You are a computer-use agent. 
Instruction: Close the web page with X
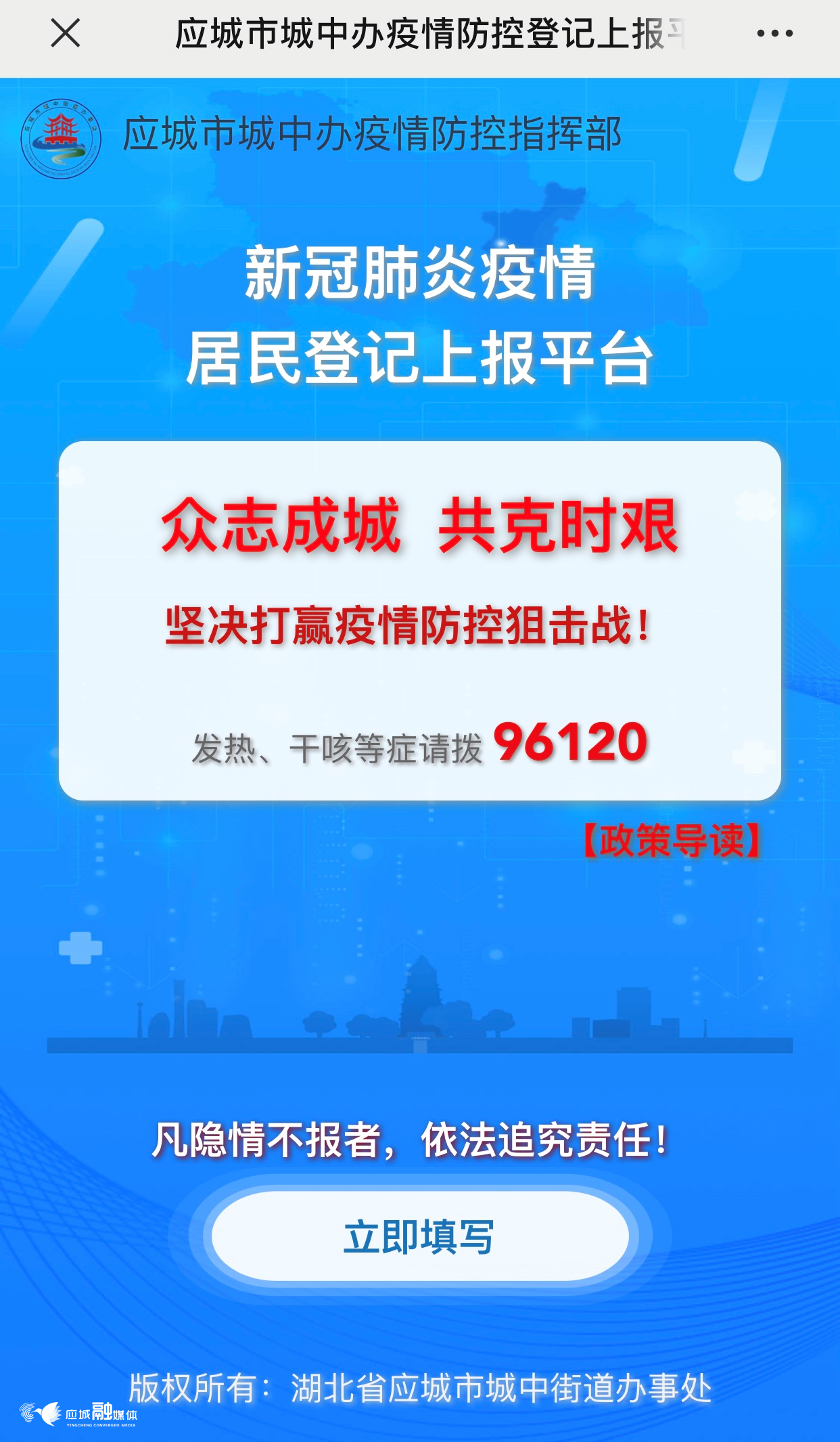coord(66,33)
